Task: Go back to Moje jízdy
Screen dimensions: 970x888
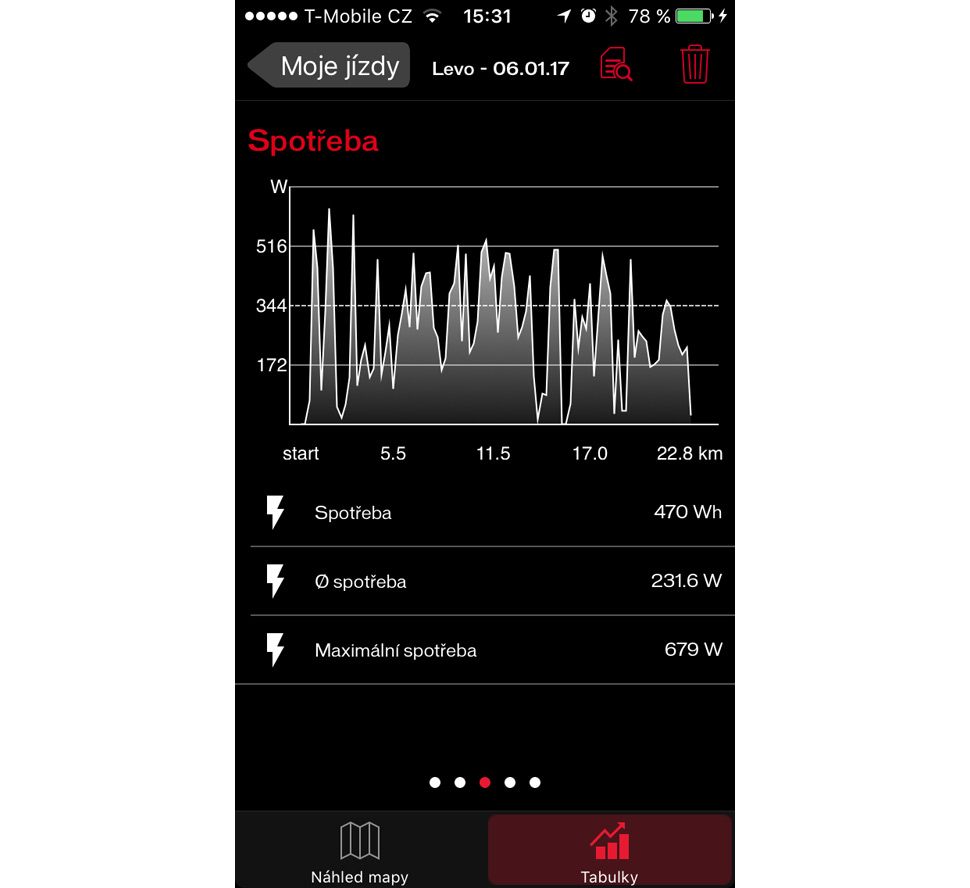Action: tap(330, 67)
